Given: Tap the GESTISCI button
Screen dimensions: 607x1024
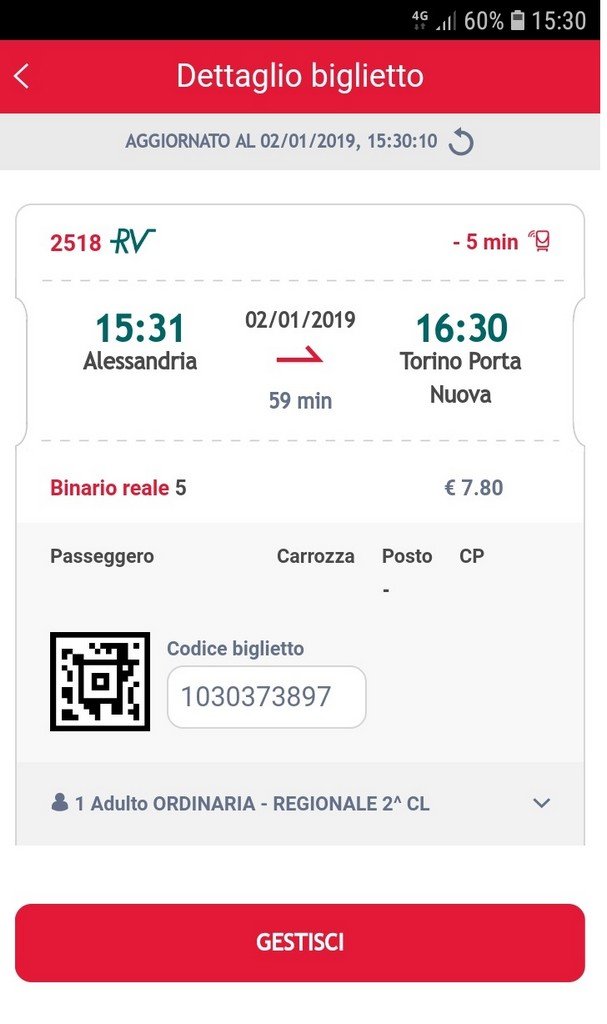Looking at the screenshot, I should point(300,942).
